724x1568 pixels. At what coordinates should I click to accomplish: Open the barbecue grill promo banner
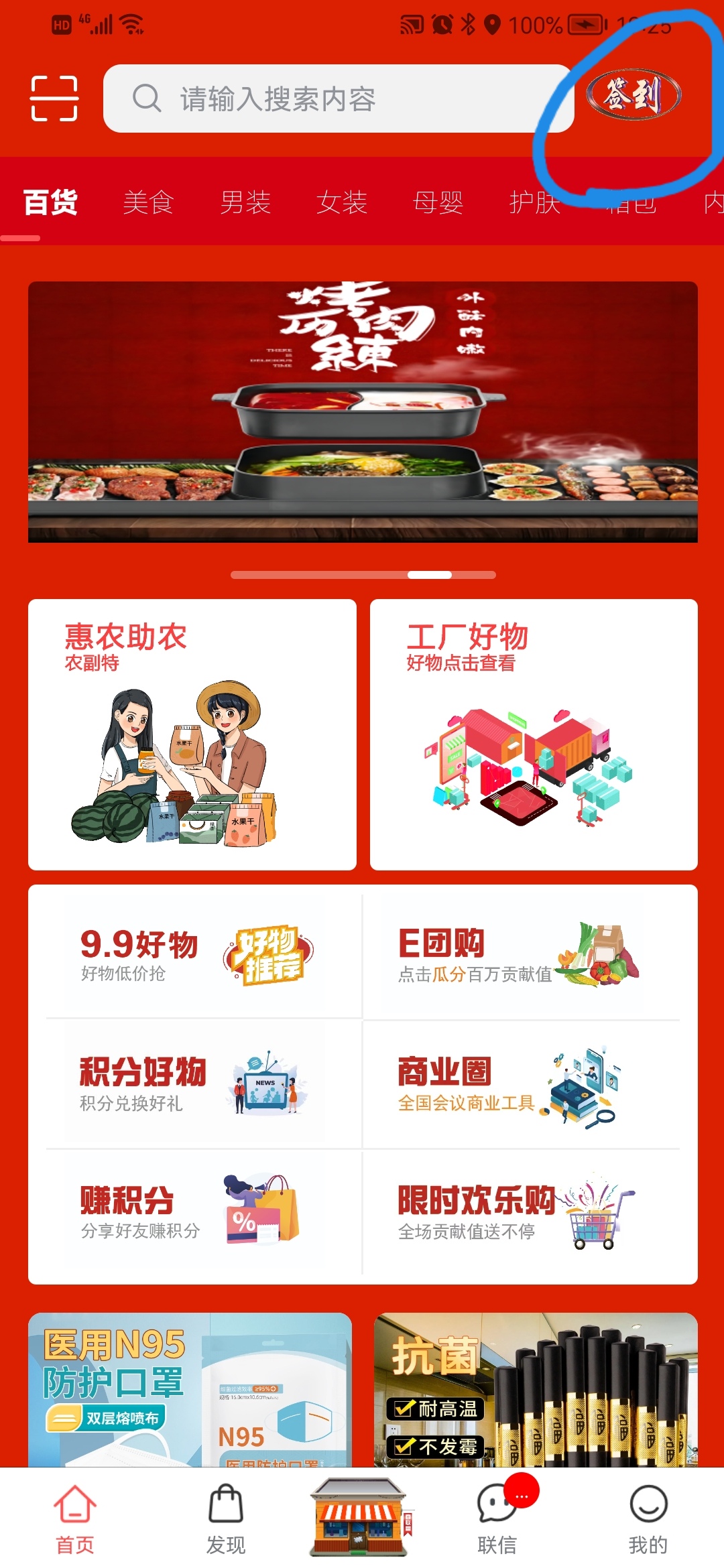[x=363, y=411]
